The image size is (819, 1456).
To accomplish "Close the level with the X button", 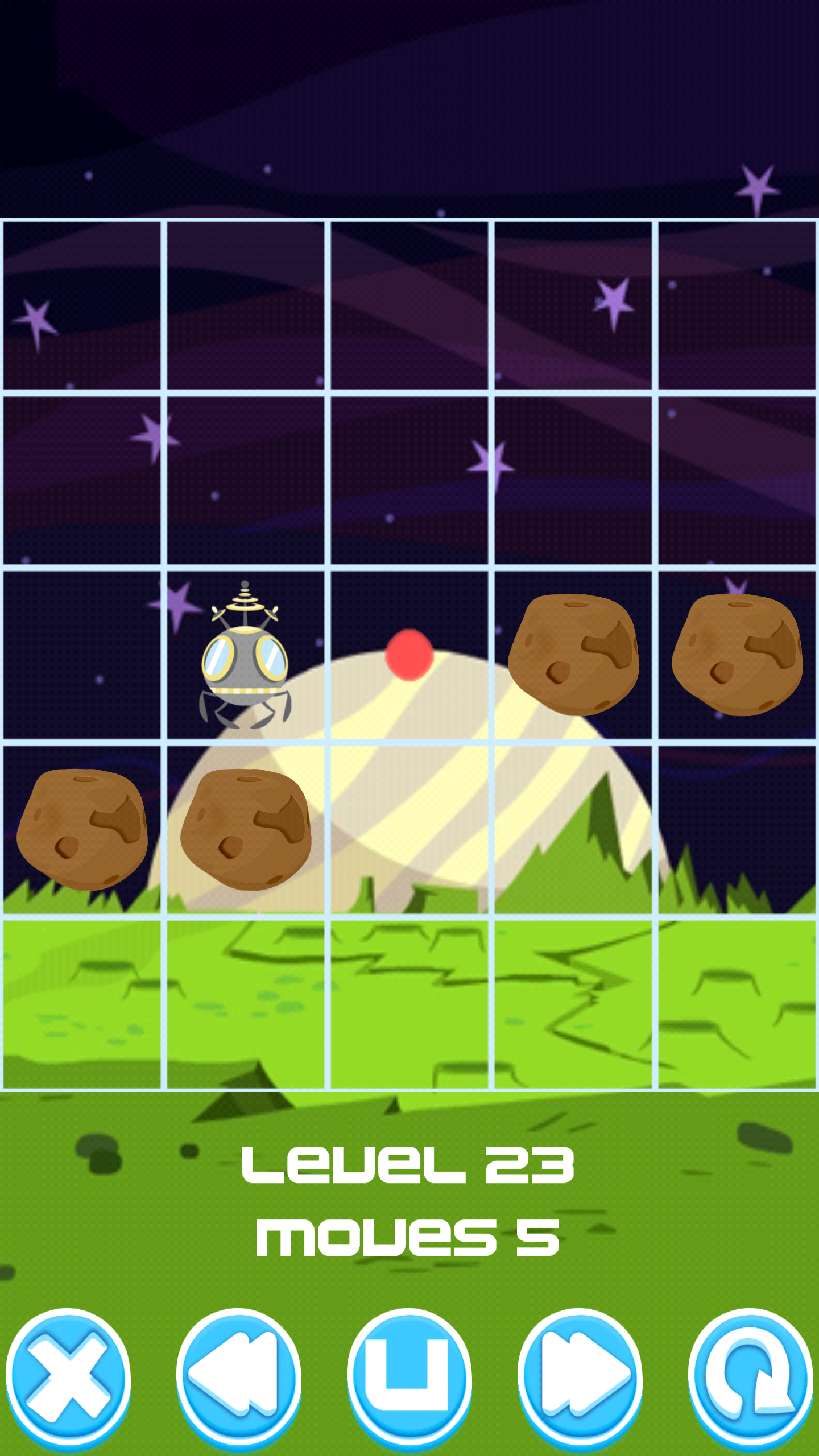I will point(68,1379).
